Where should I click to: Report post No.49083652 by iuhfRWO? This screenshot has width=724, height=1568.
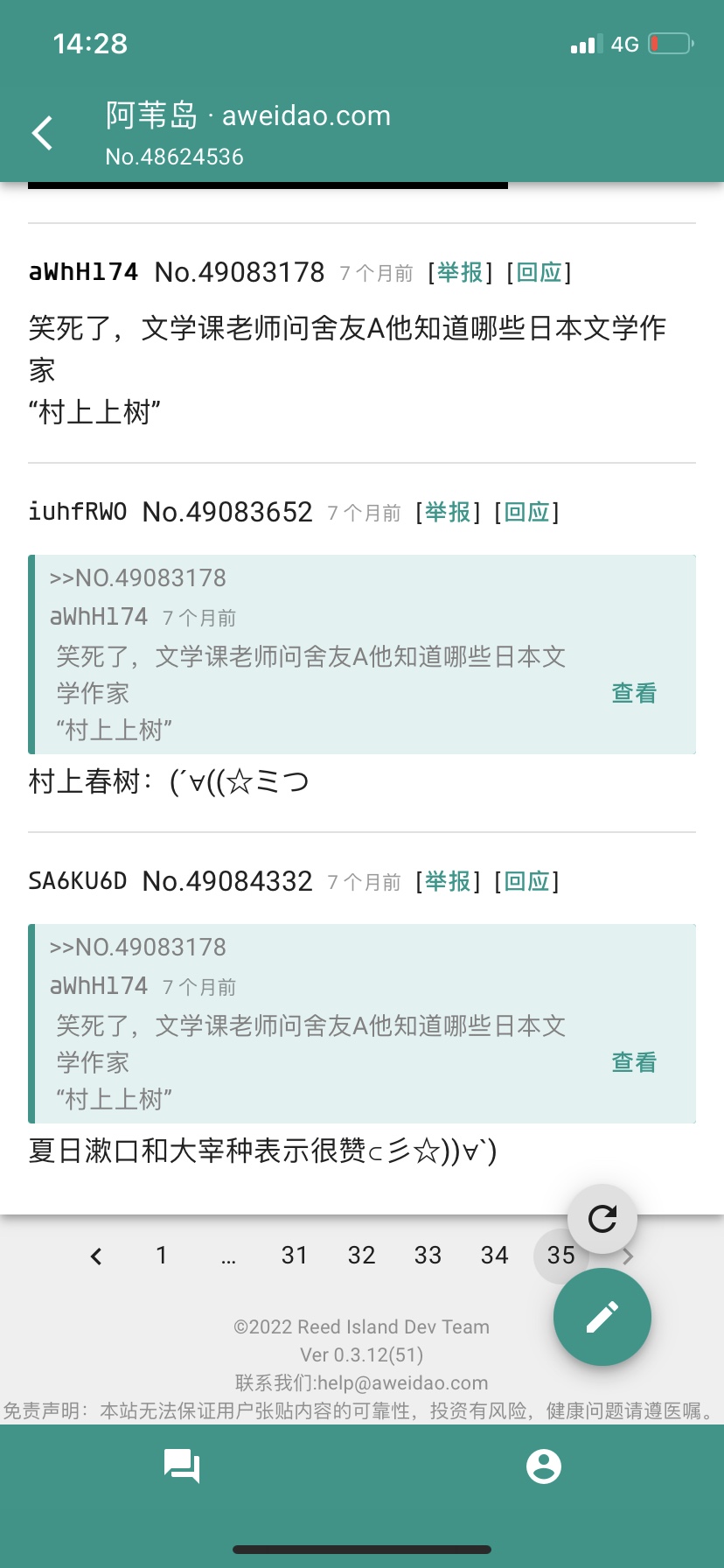[x=448, y=512]
